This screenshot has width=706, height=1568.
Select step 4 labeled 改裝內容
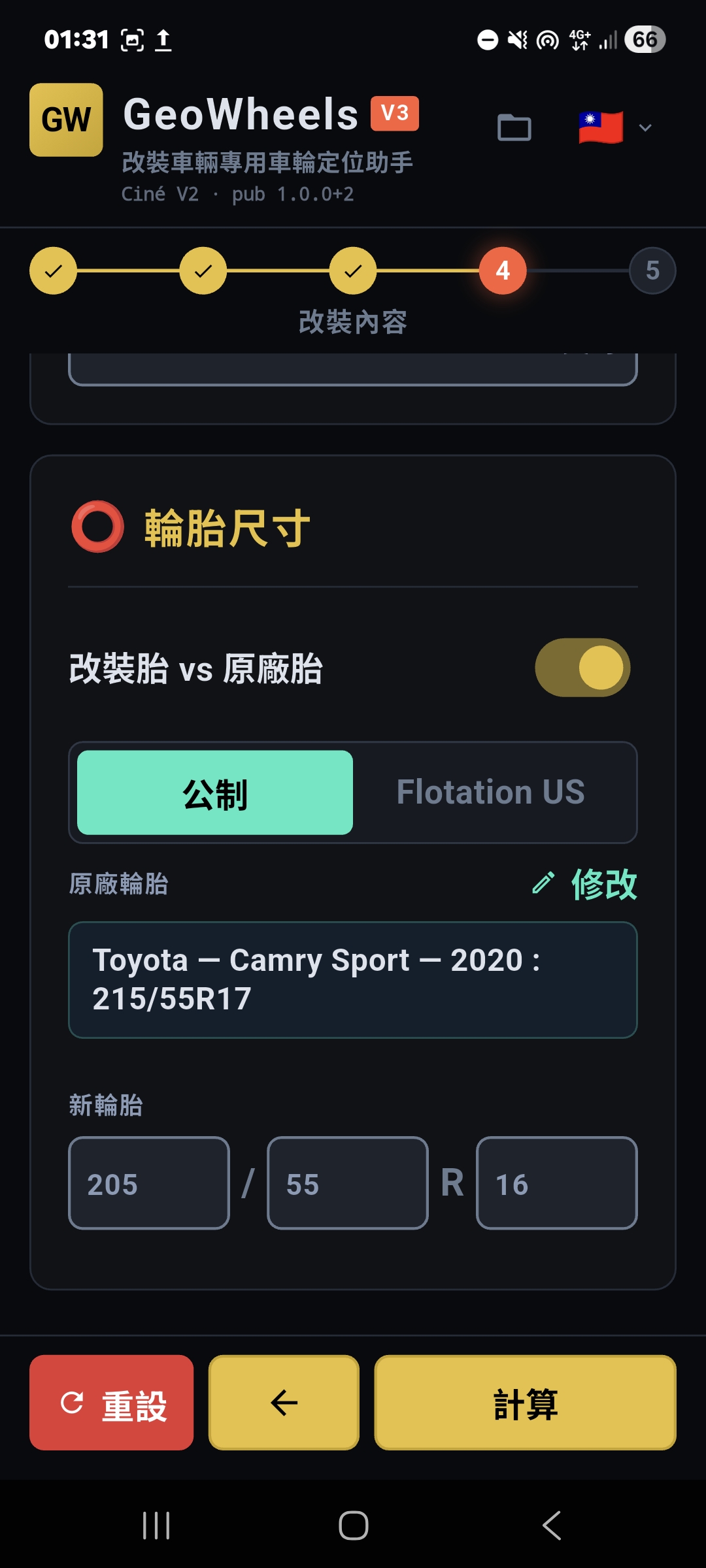[x=502, y=270]
